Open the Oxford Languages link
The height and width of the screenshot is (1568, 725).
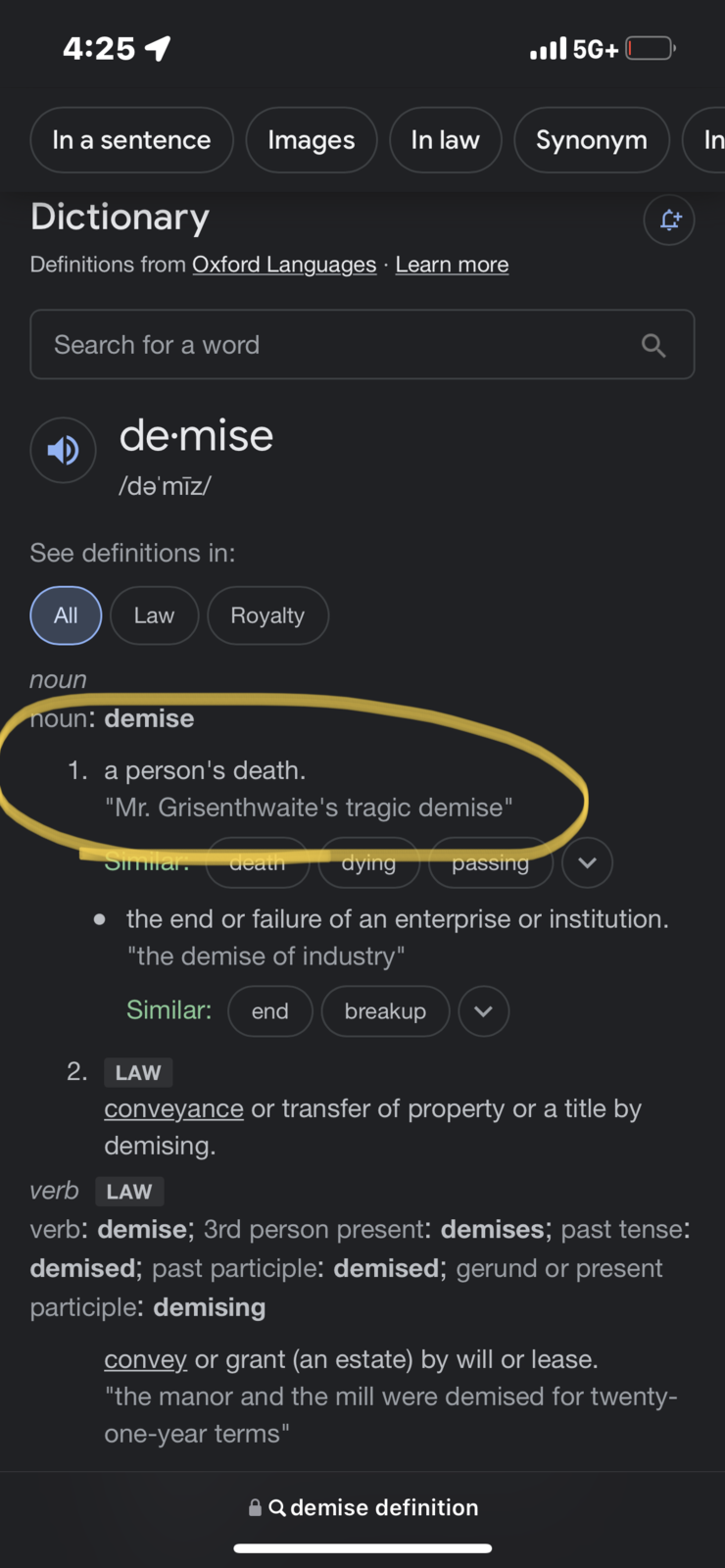(x=284, y=265)
